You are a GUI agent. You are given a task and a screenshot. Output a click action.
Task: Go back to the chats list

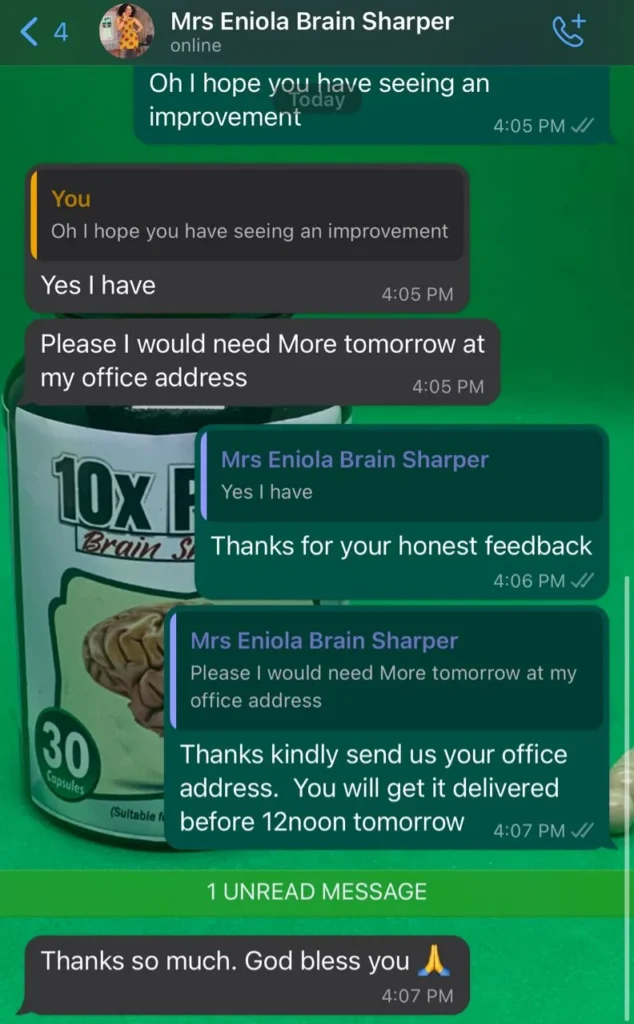point(42,32)
